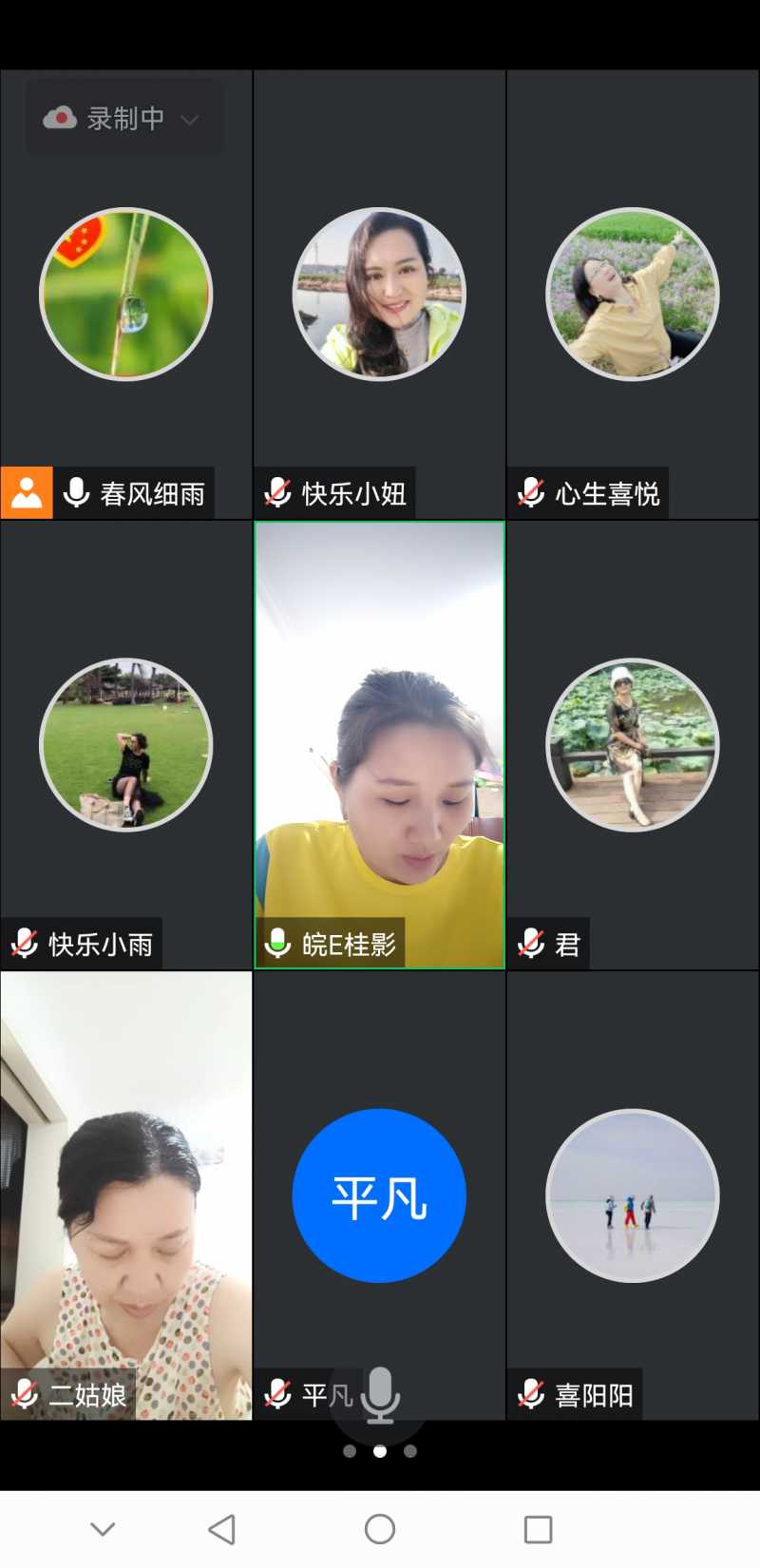Viewport: 760px width, 1568px height.
Task: Tap the Android home circle button
Action: tap(379, 1529)
